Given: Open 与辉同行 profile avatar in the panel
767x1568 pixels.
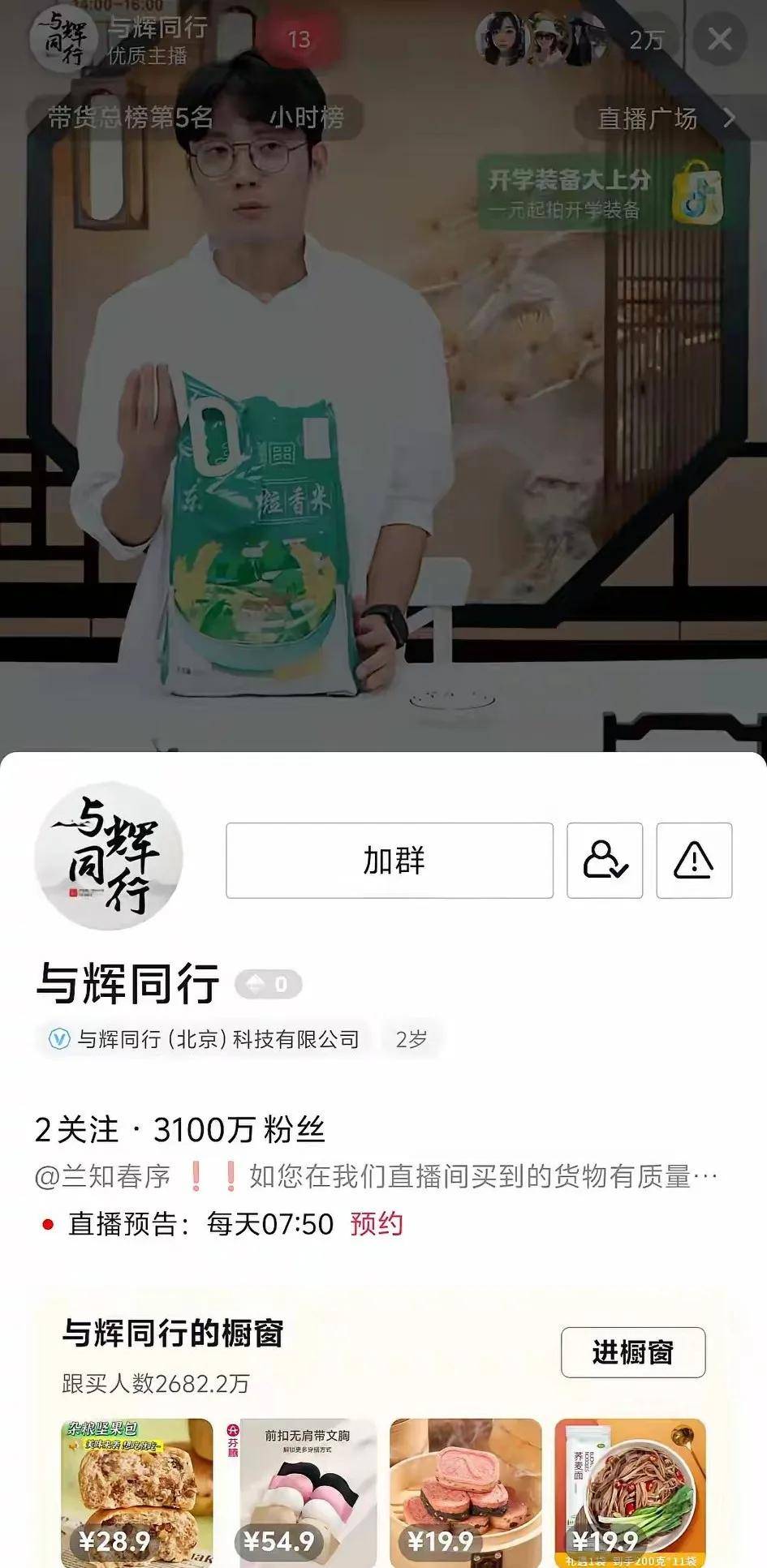Looking at the screenshot, I should pyautogui.click(x=108, y=857).
